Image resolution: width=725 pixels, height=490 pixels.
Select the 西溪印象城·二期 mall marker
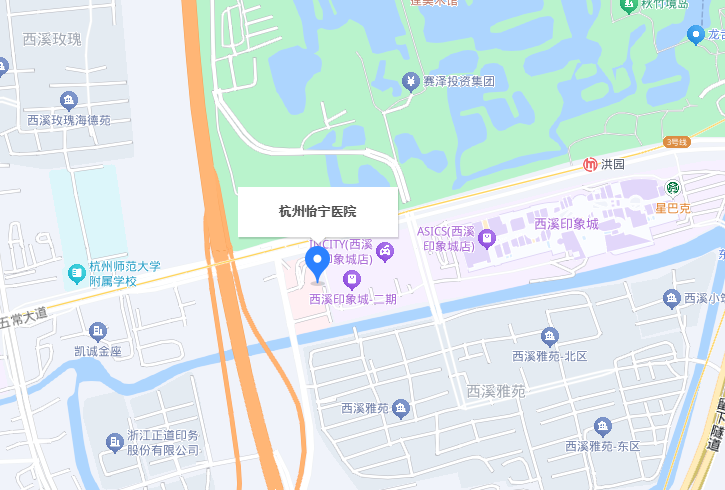click(x=350, y=280)
